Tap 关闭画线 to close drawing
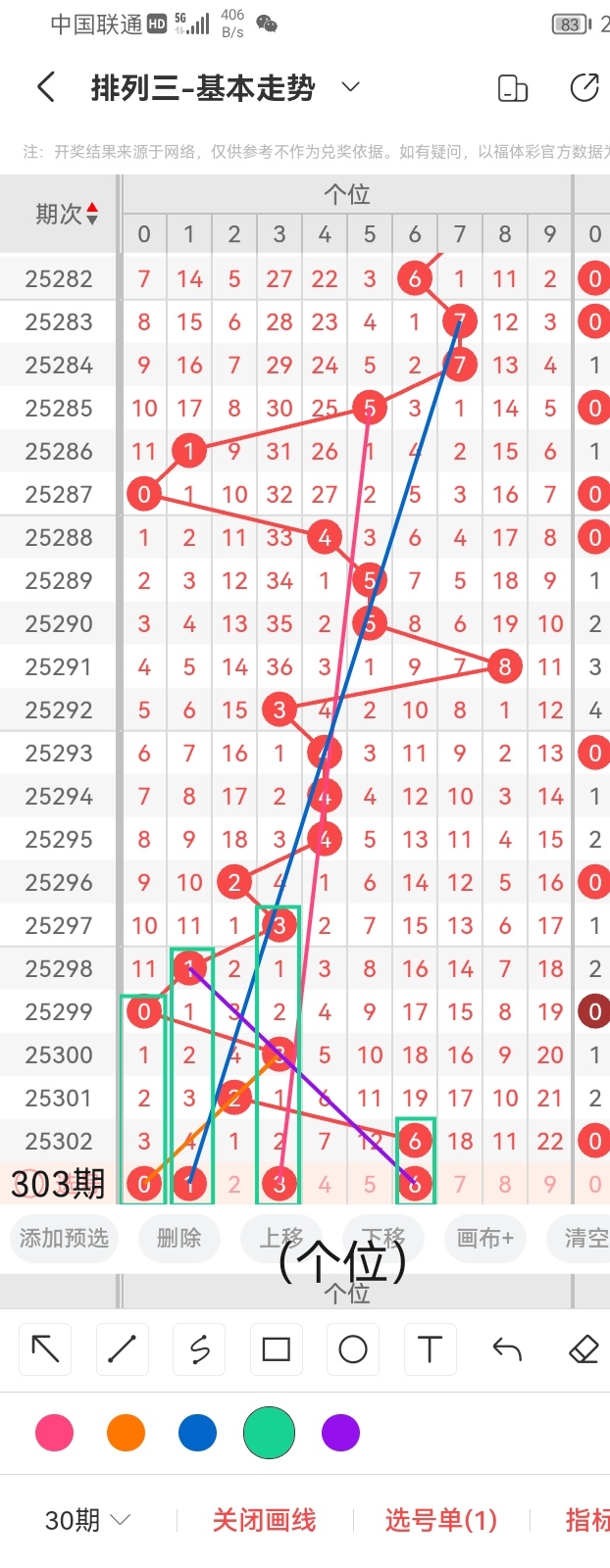 coord(264,1520)
